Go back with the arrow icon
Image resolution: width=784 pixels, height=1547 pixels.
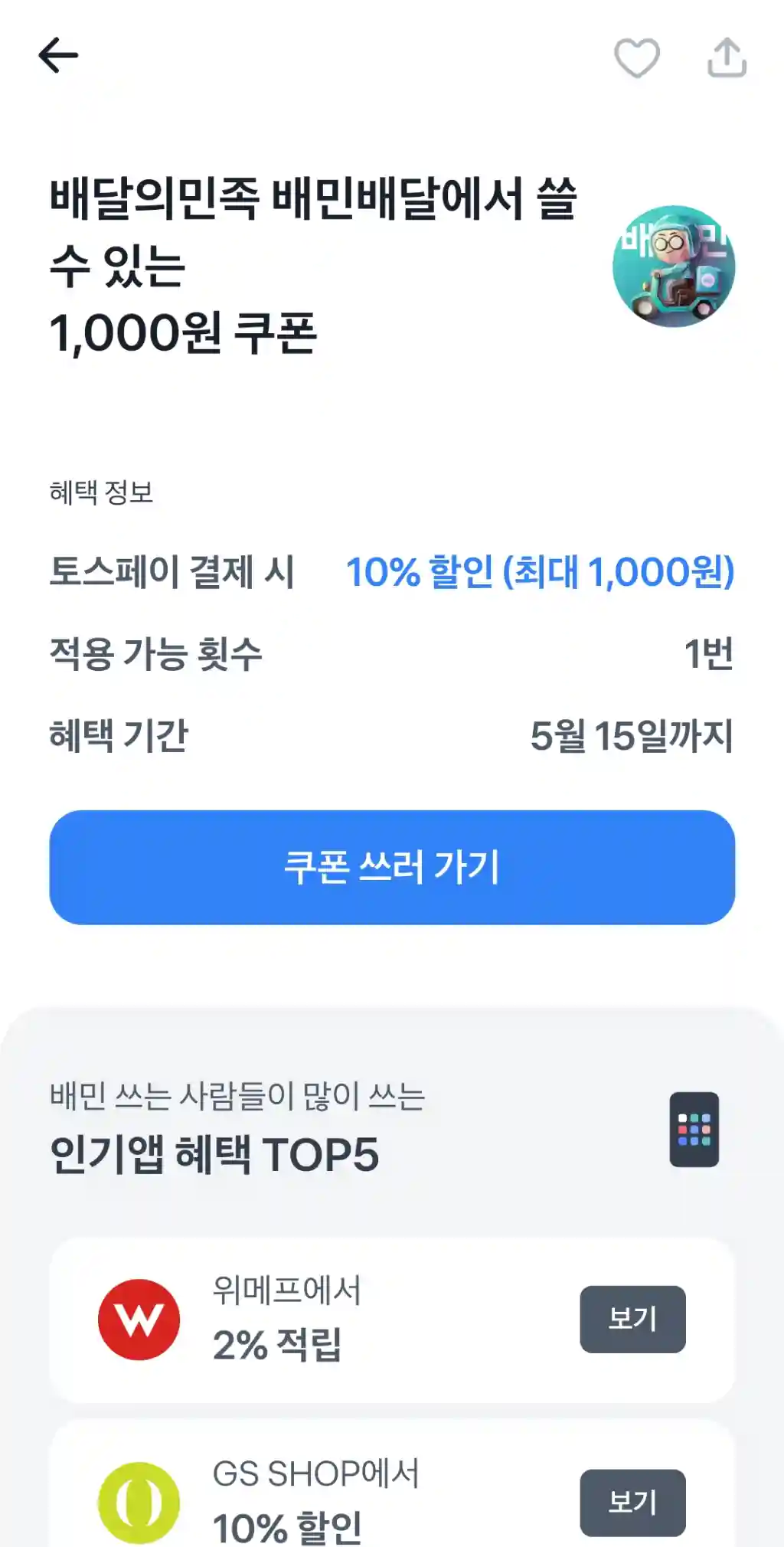58,56
